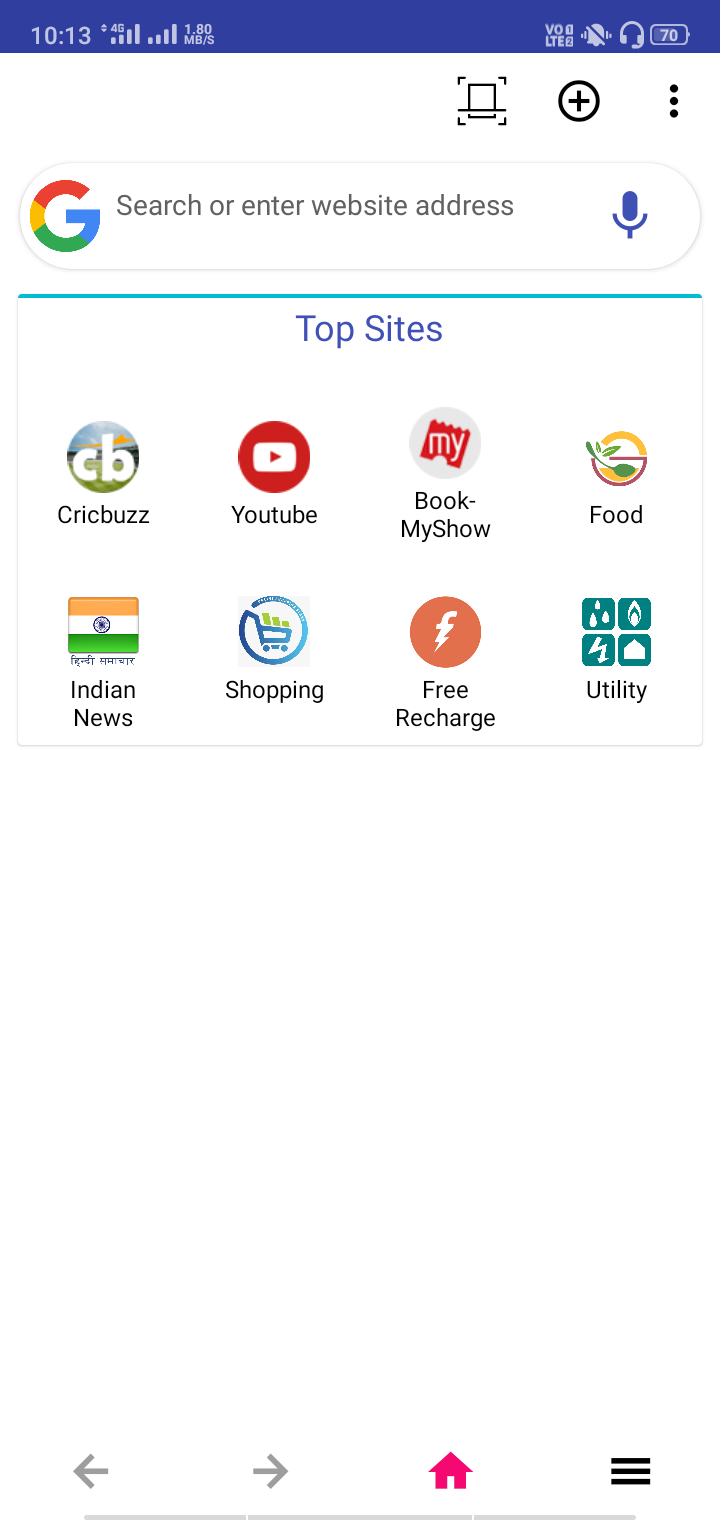Open the three-dot overflow menu
Image resolution: width=720 pixels, height=1520 pixels.
(674, 101)
